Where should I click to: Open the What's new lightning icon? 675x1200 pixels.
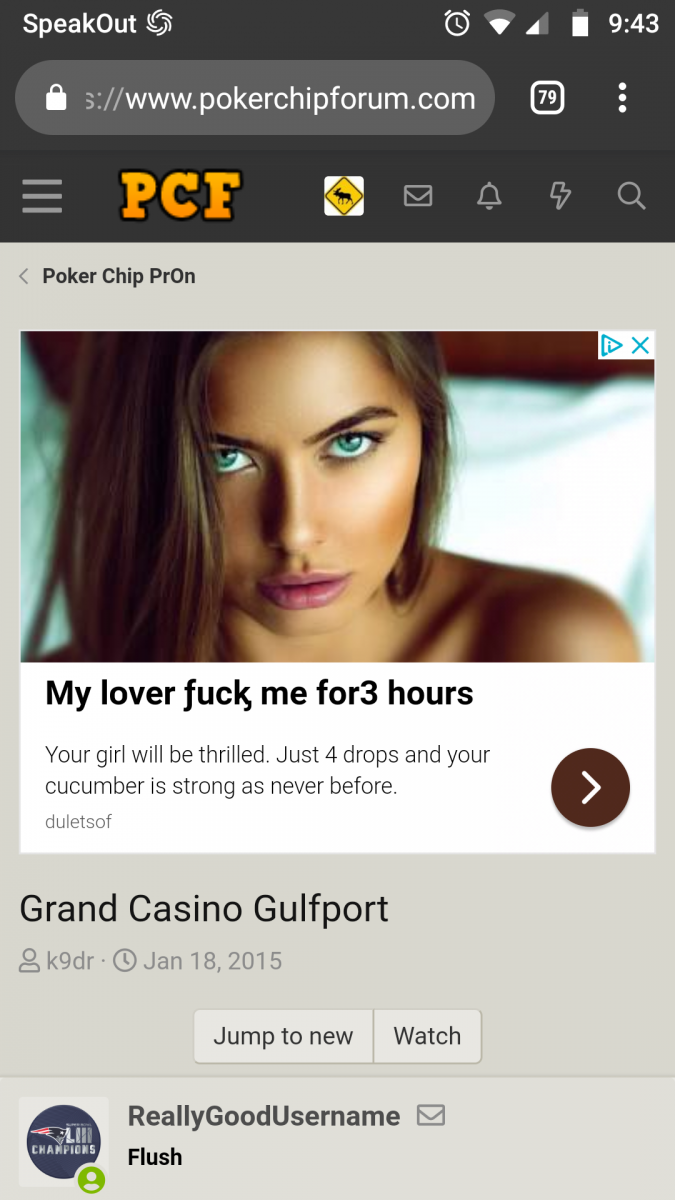click(560, 196)
